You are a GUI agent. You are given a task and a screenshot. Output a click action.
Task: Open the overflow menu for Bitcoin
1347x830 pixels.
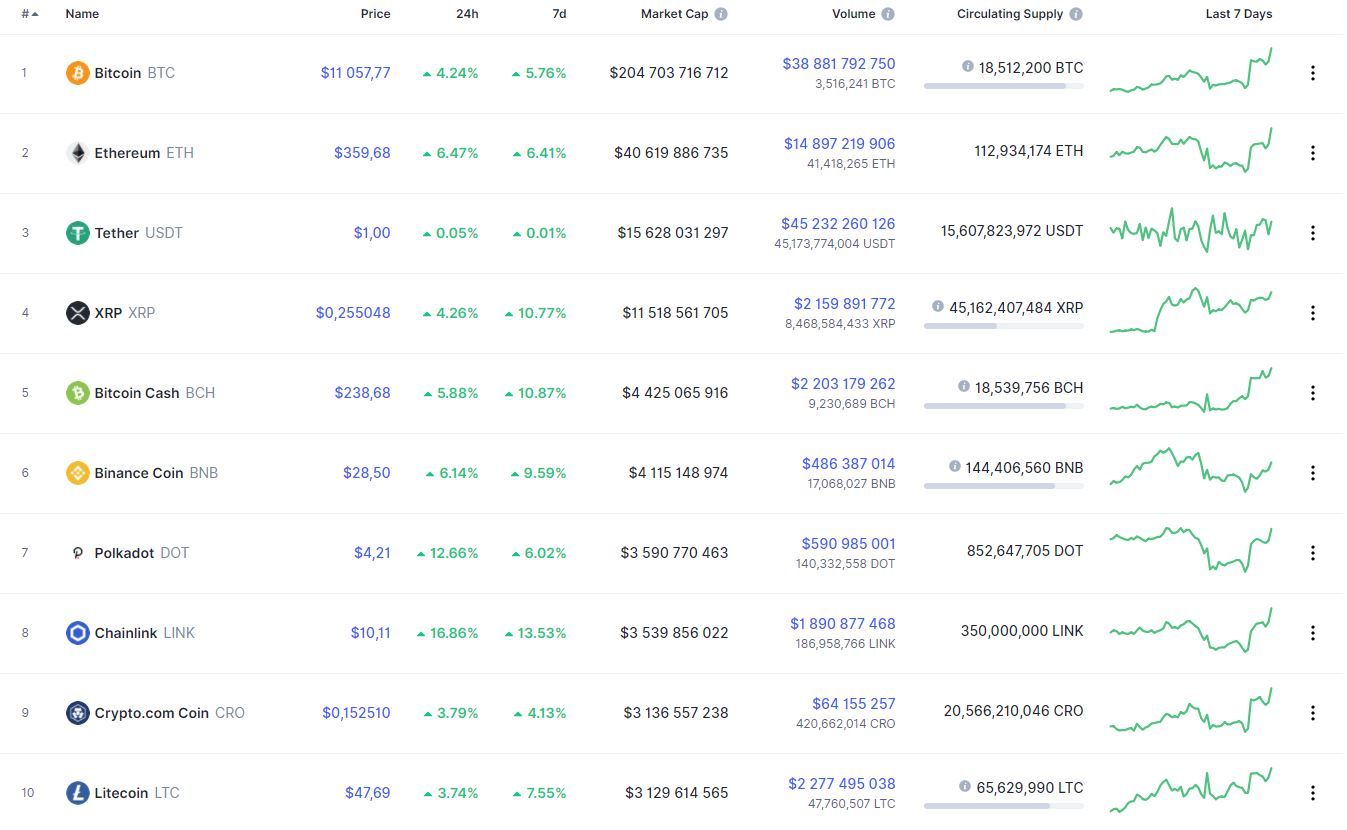pos(1312,73)
